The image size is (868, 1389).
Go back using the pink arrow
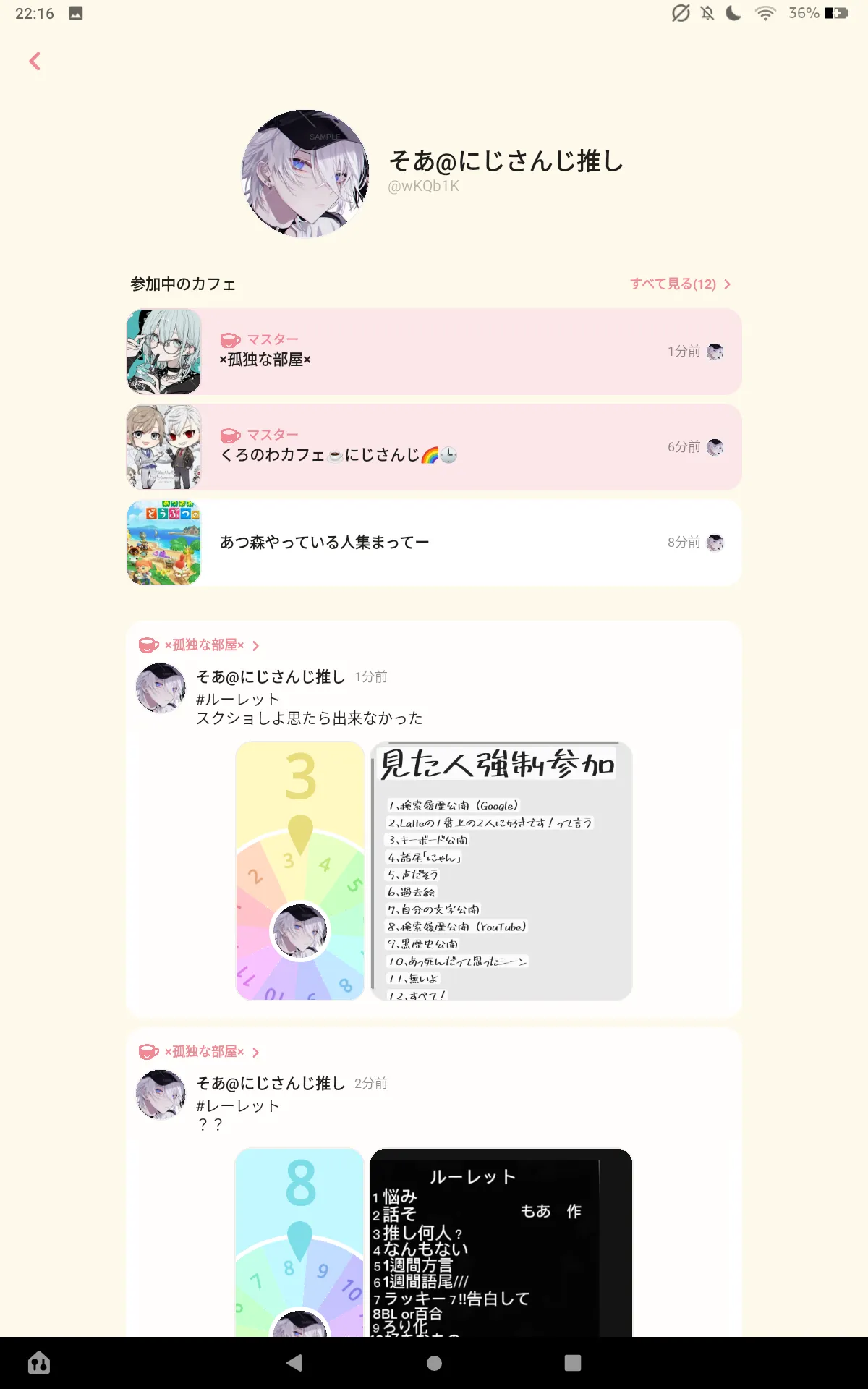point(35,61)
